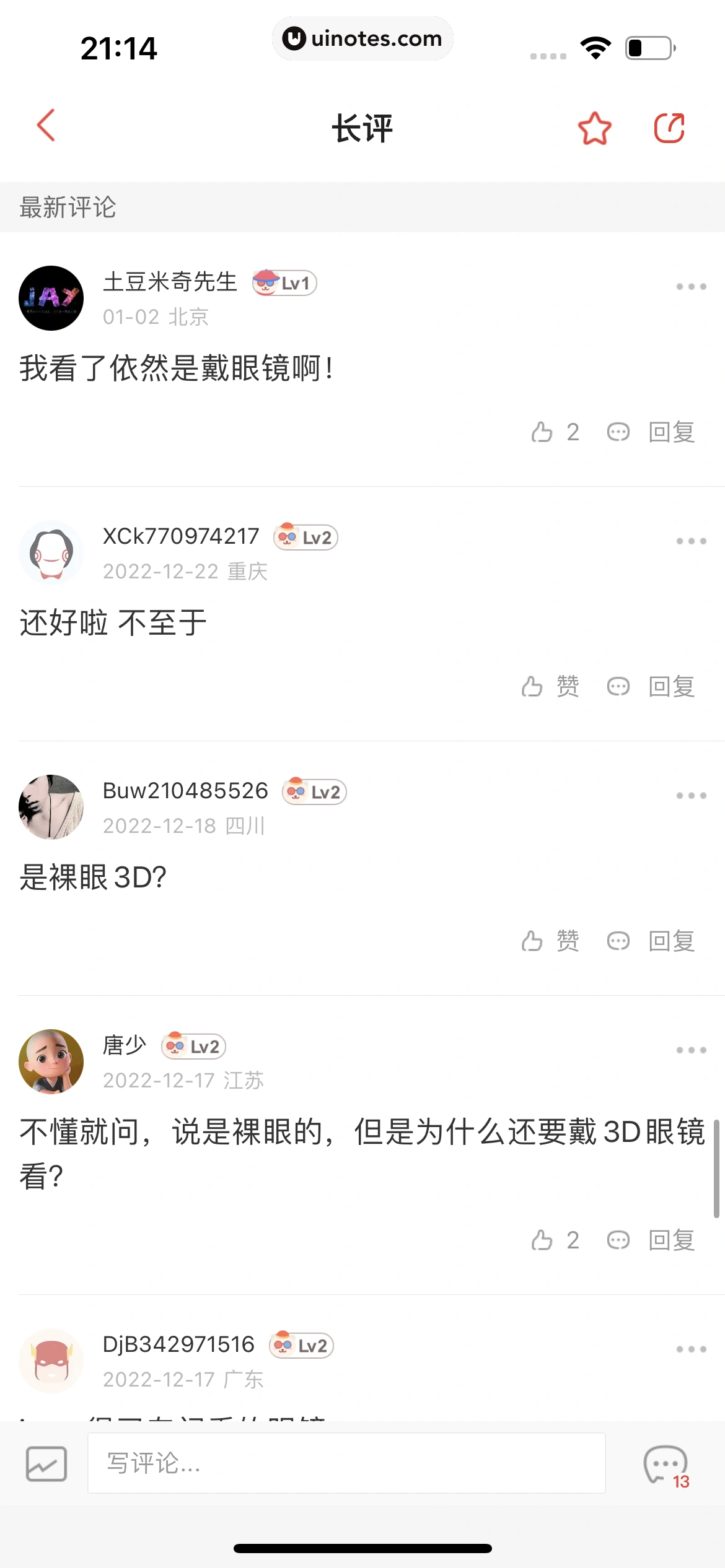725x1568 pixels.
Task: Like 唐少's comment
Action: (x=555, y=1240)
